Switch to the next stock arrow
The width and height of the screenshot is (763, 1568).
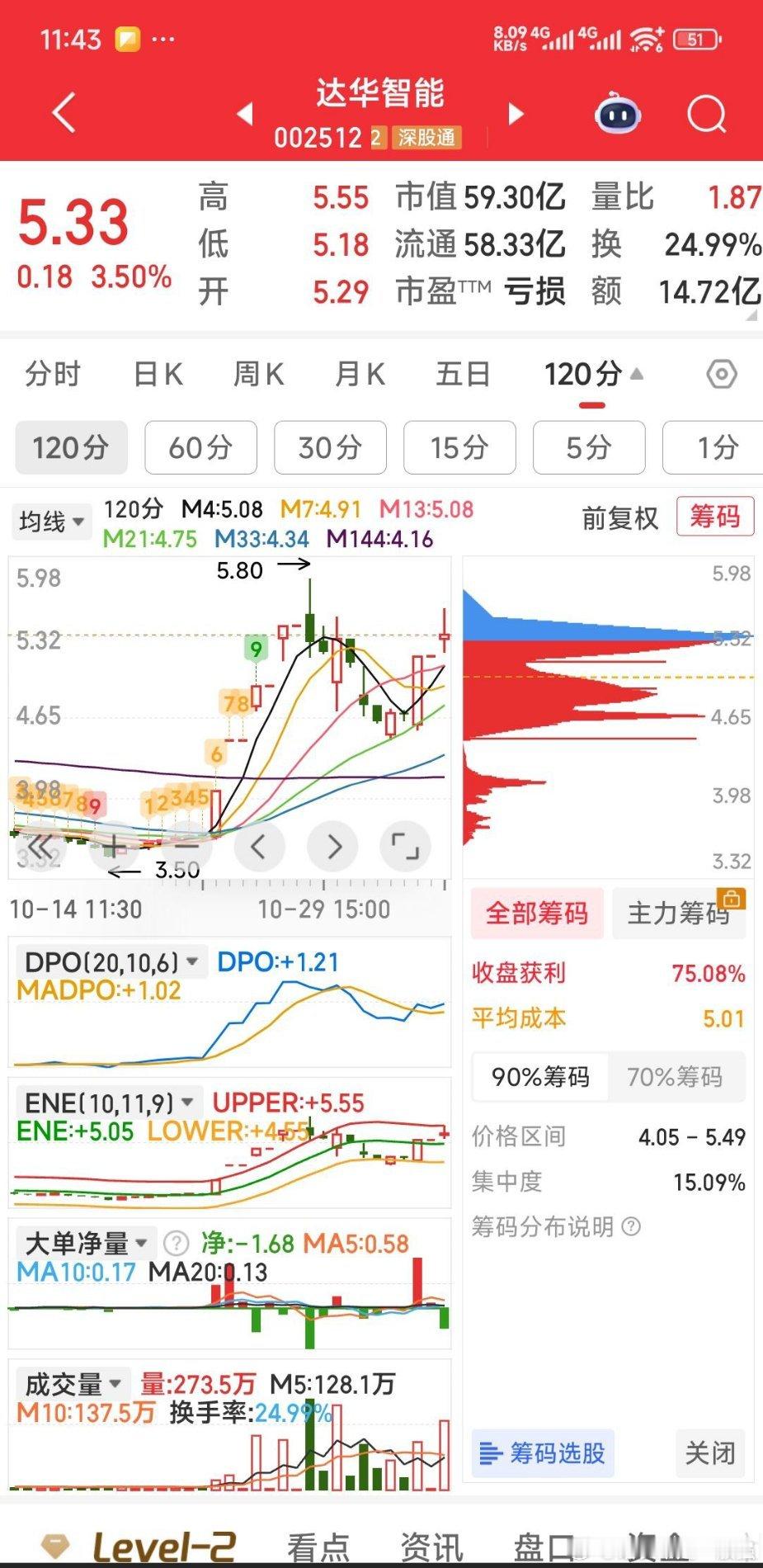[x=516, y=114]
